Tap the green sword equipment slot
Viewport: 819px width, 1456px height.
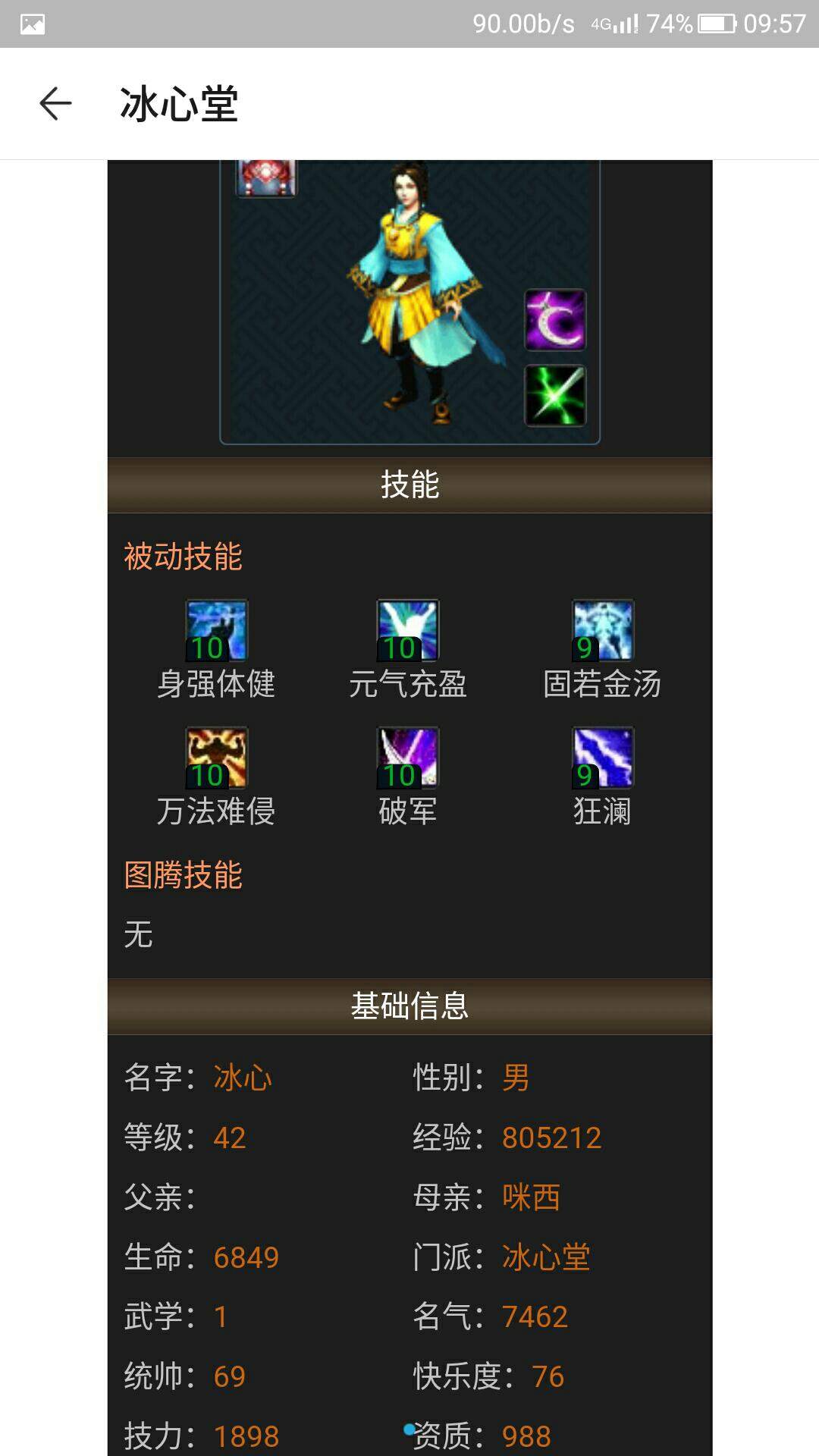tap(555, 395)
